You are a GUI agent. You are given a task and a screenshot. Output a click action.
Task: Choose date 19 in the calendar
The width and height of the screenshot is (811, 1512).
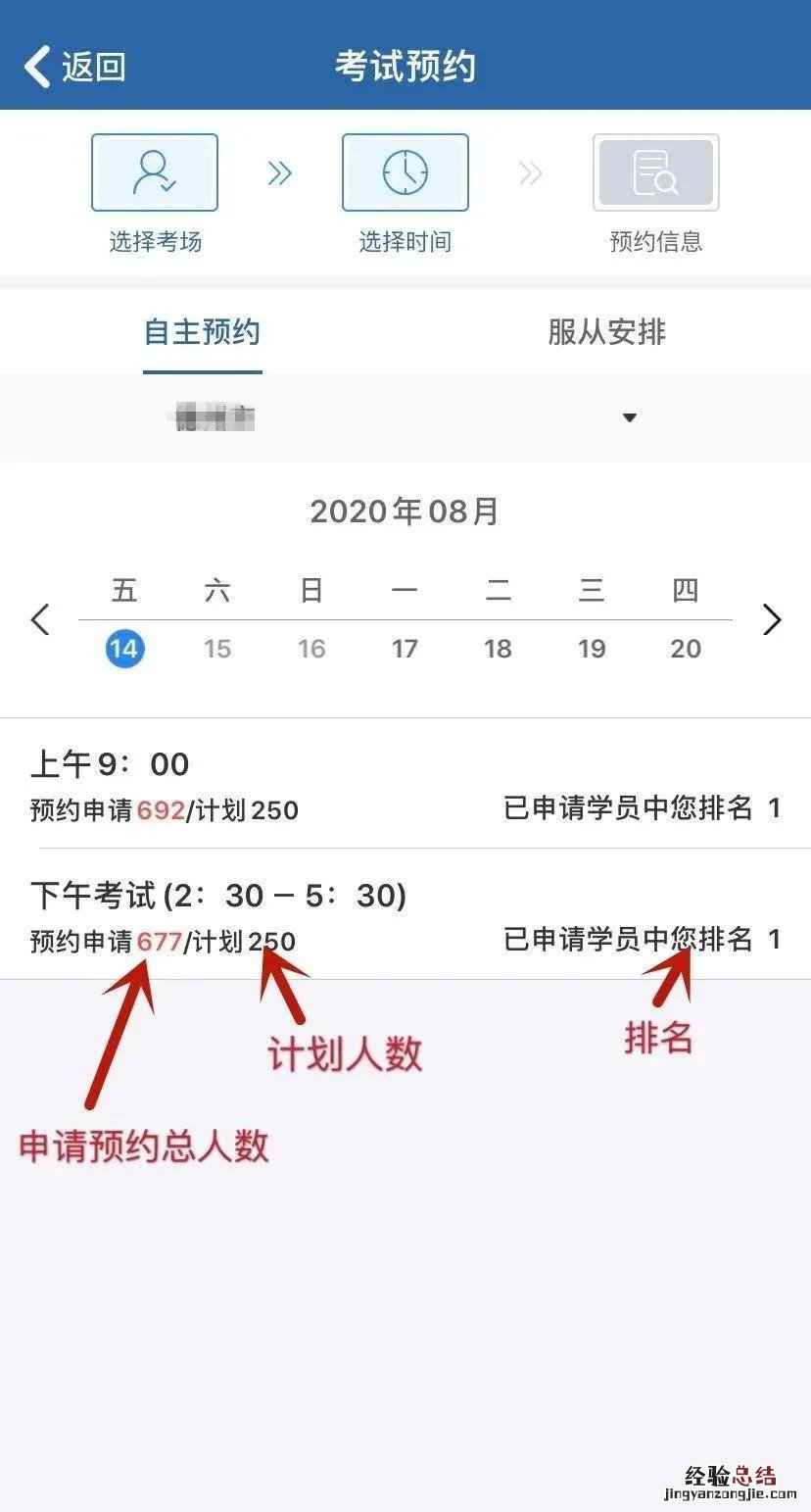[x=592, y=649]
